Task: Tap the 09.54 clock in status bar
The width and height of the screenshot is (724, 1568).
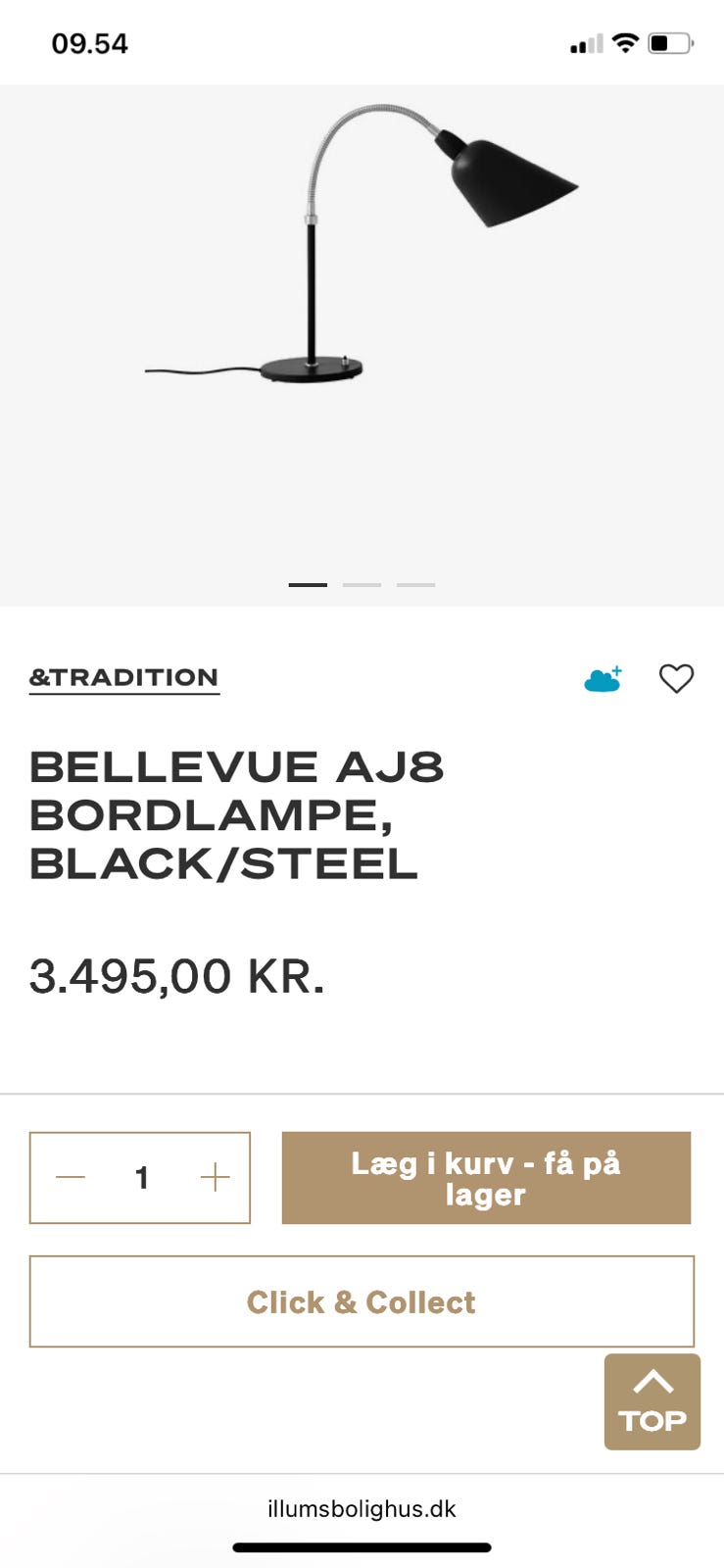Action: pyautogui.click(x=89, y=43)
